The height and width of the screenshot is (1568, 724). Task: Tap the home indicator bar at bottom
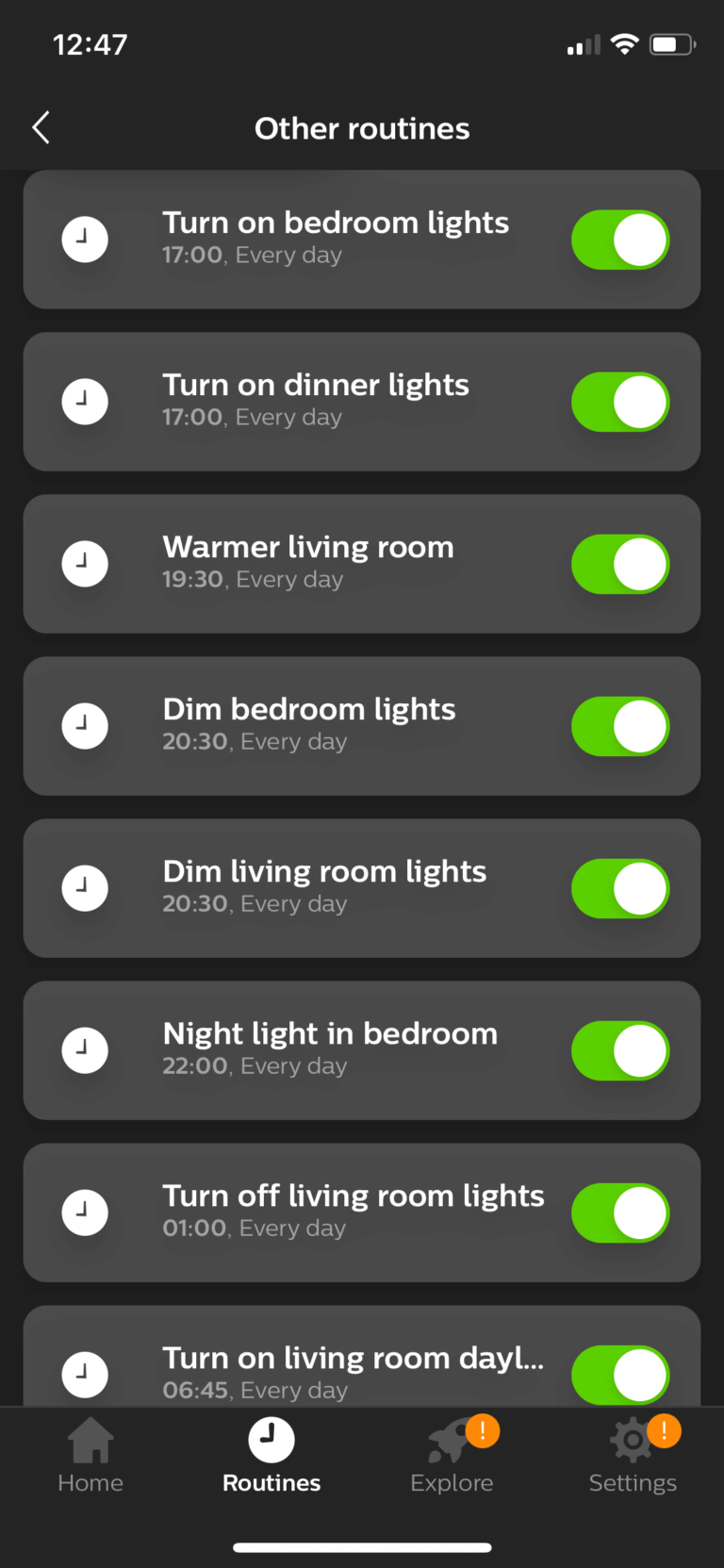(x=362, y=1546)
